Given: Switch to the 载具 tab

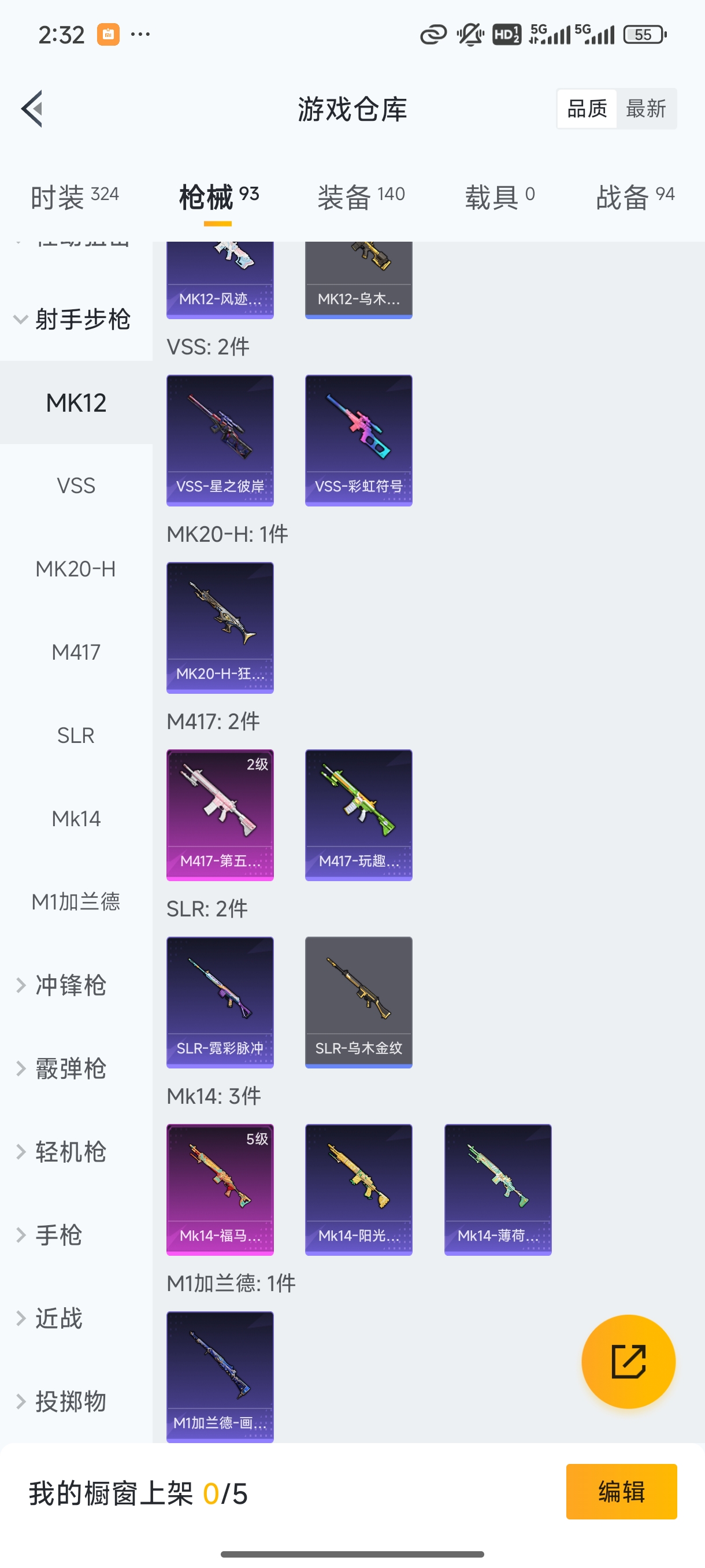Looking at the screenshot, I should 499,197.
